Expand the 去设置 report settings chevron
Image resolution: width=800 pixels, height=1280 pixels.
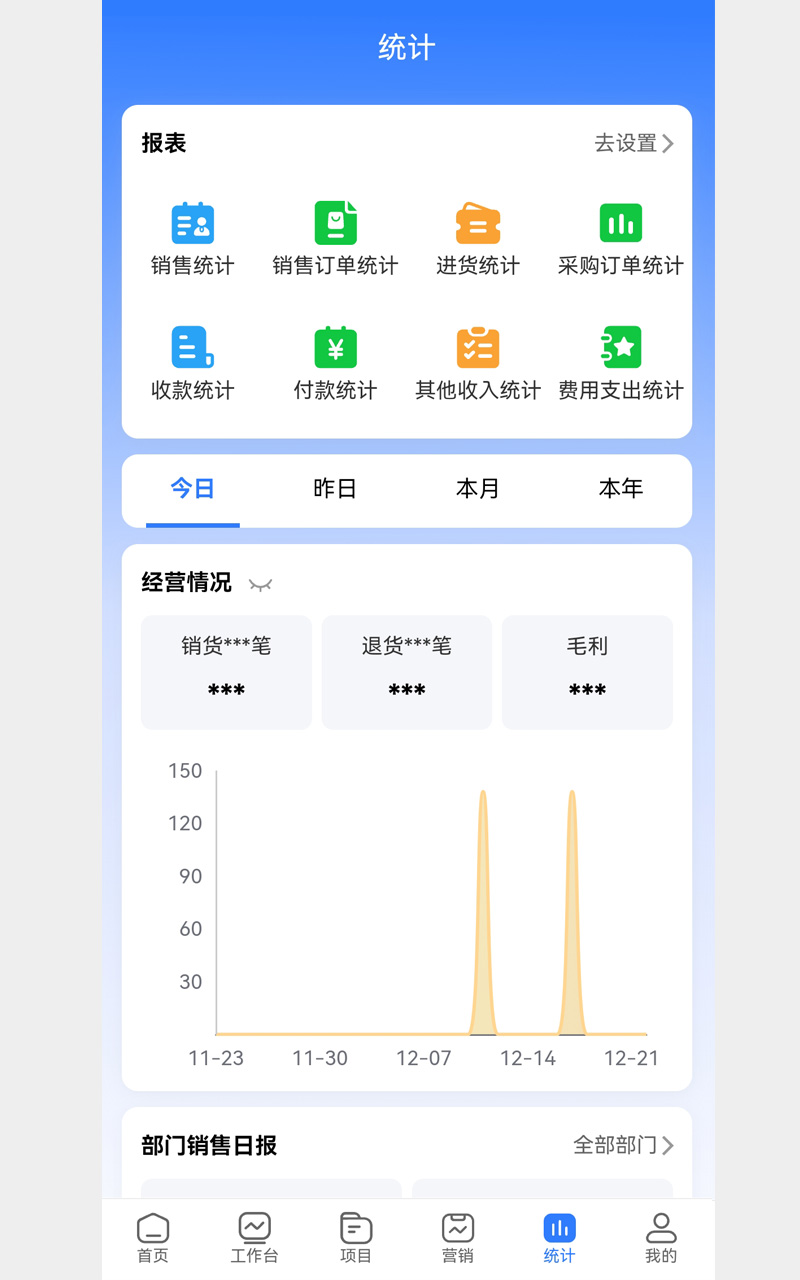pos(633,143)
